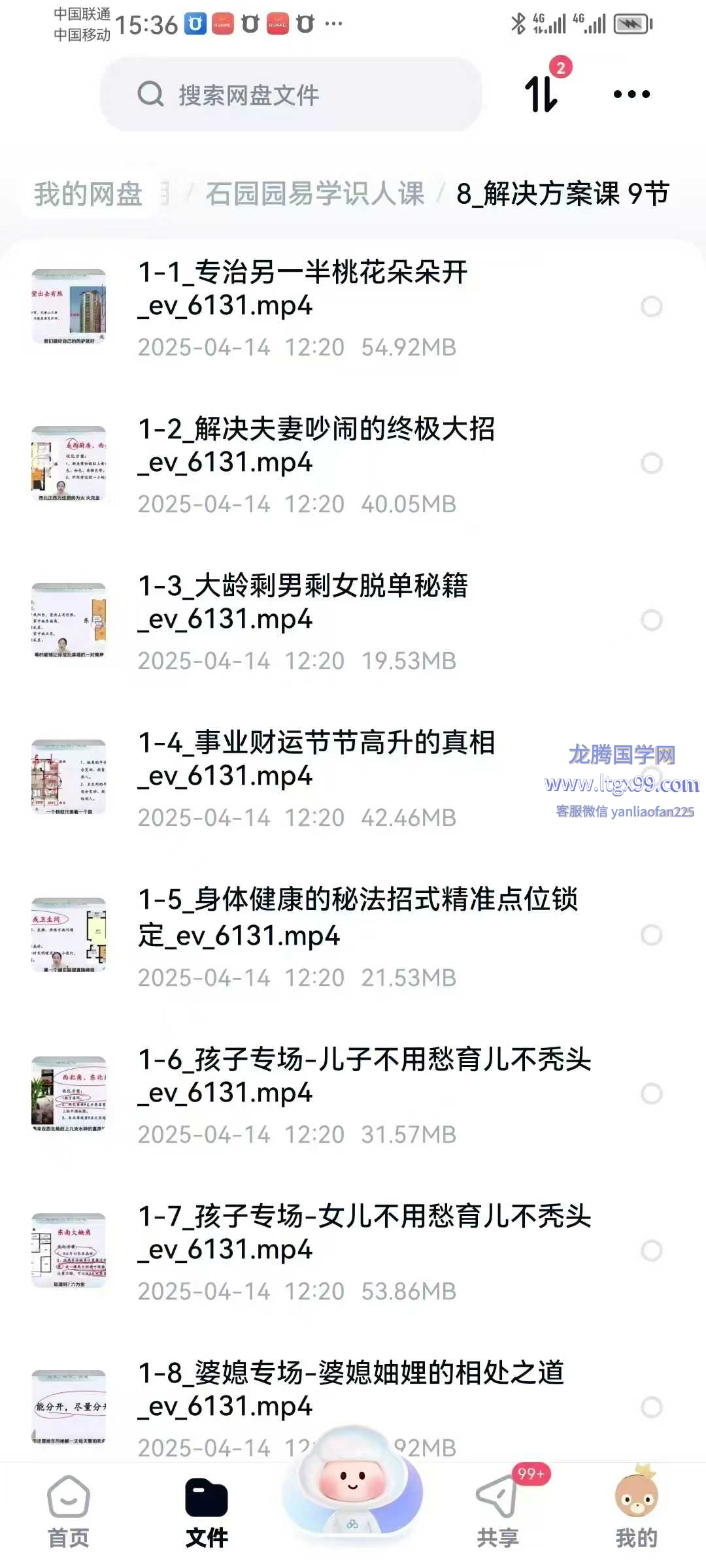706x1568 pixels.
Task: Select the circle for 1-3_大龄剩男剩女脱单秘籍
Action: coord(651,620)
